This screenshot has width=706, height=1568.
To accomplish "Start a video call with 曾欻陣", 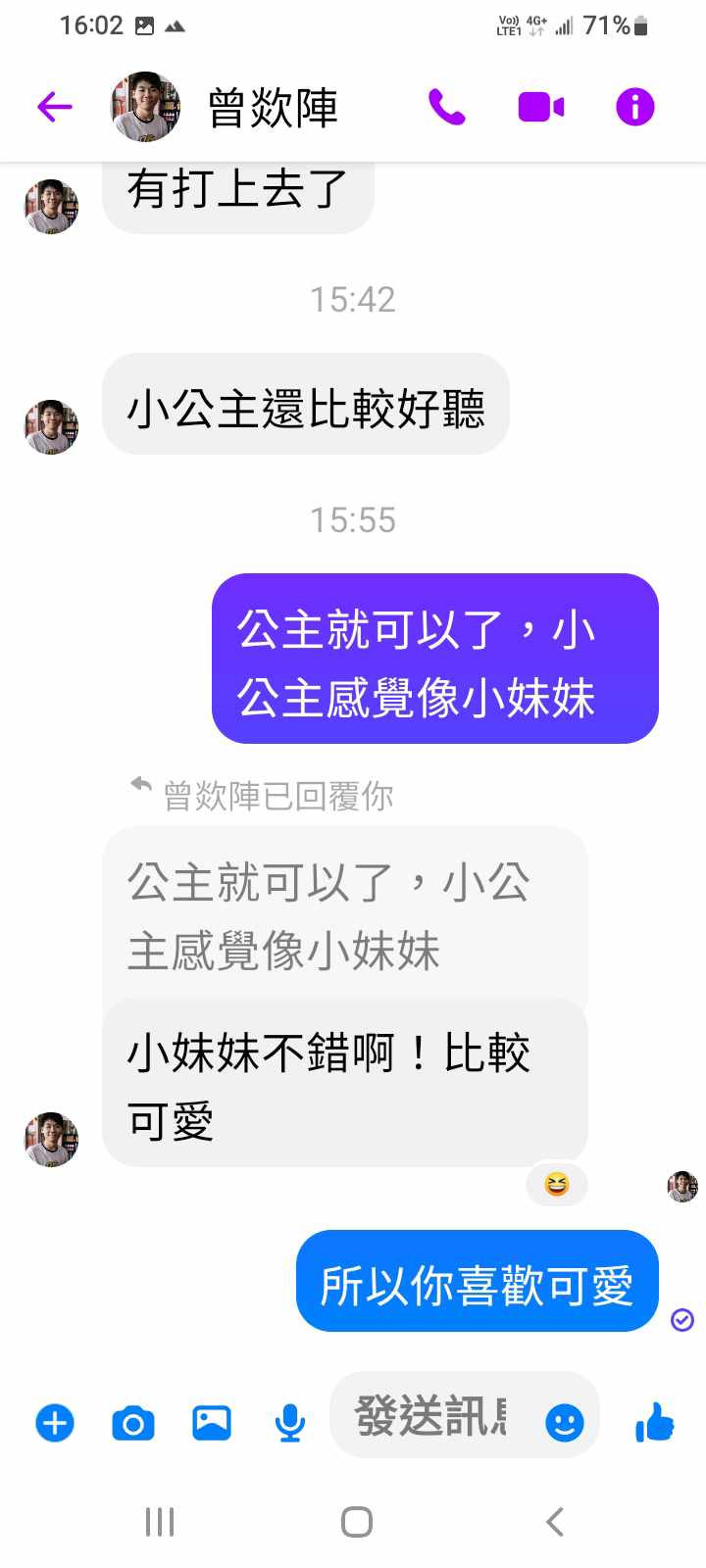I will (x=540, y=107).
